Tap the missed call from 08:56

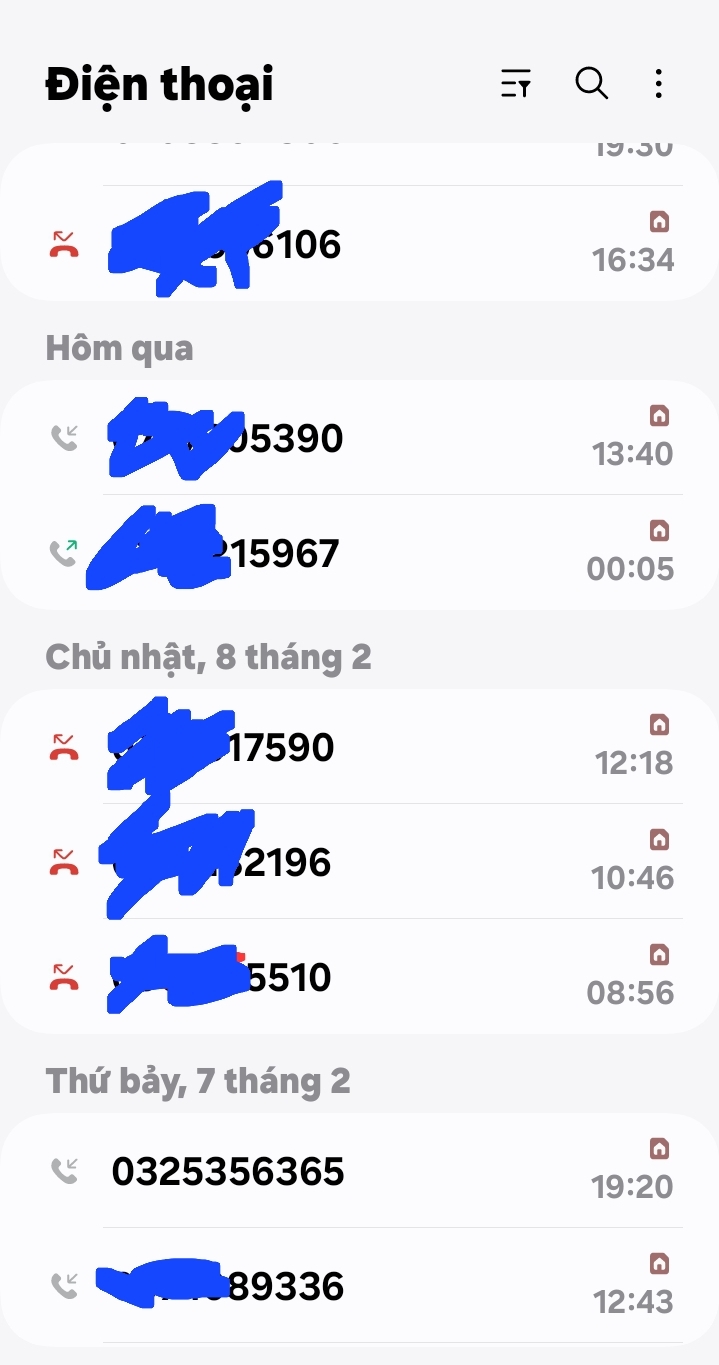(360, 977)
